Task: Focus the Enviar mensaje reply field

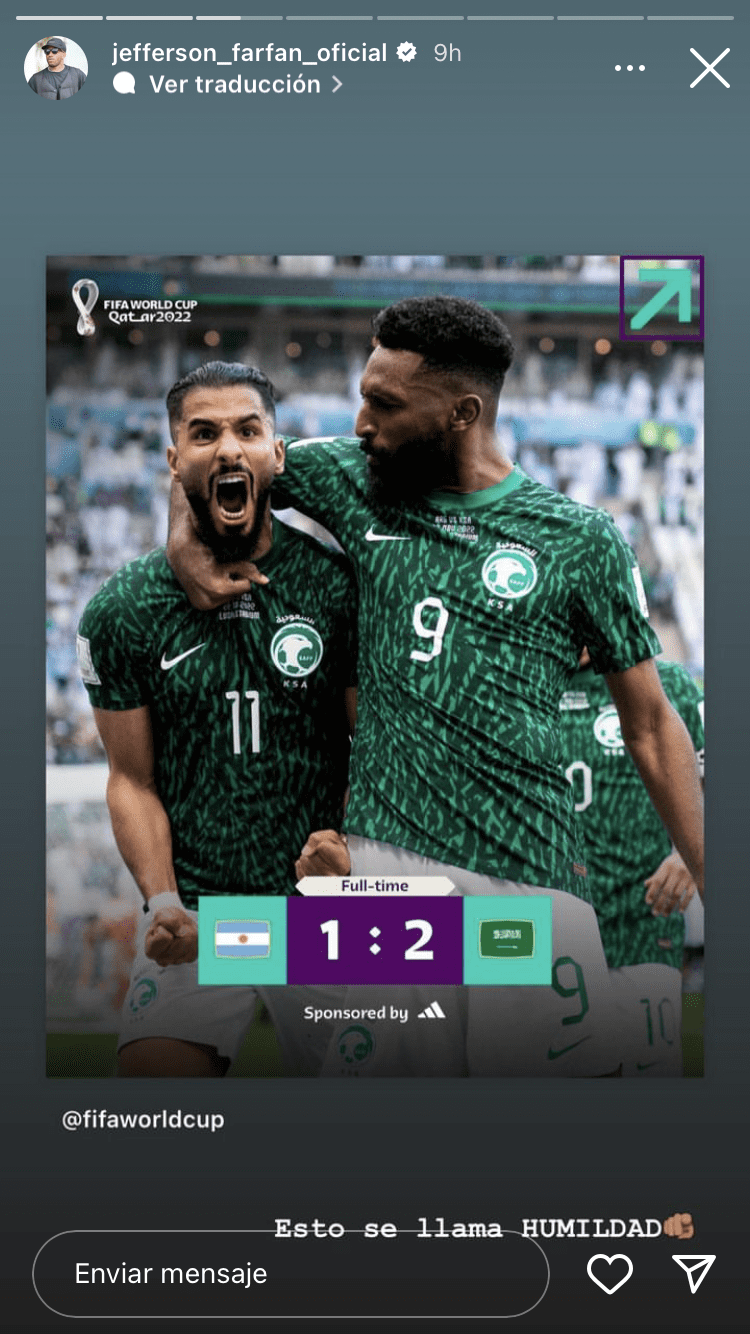Action: click(x=290, y=1274)
